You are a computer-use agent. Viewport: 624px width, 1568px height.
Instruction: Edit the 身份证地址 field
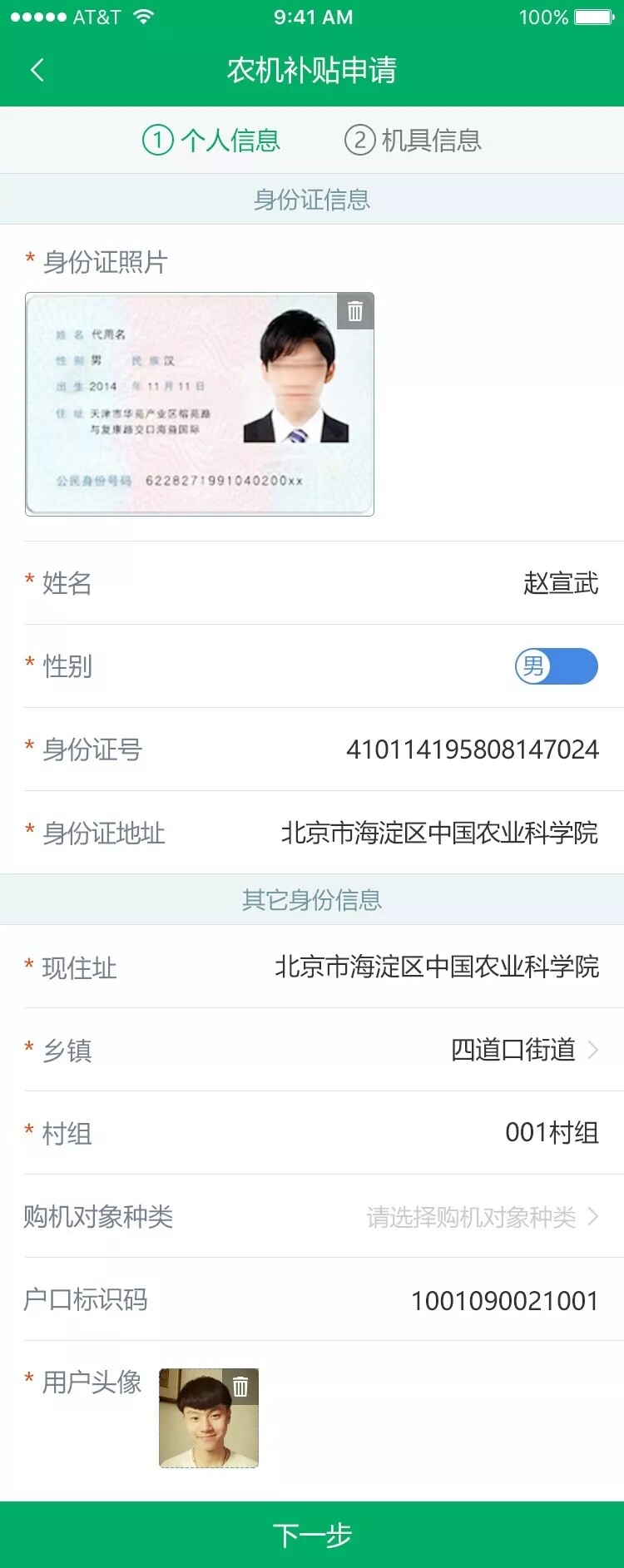439,833
